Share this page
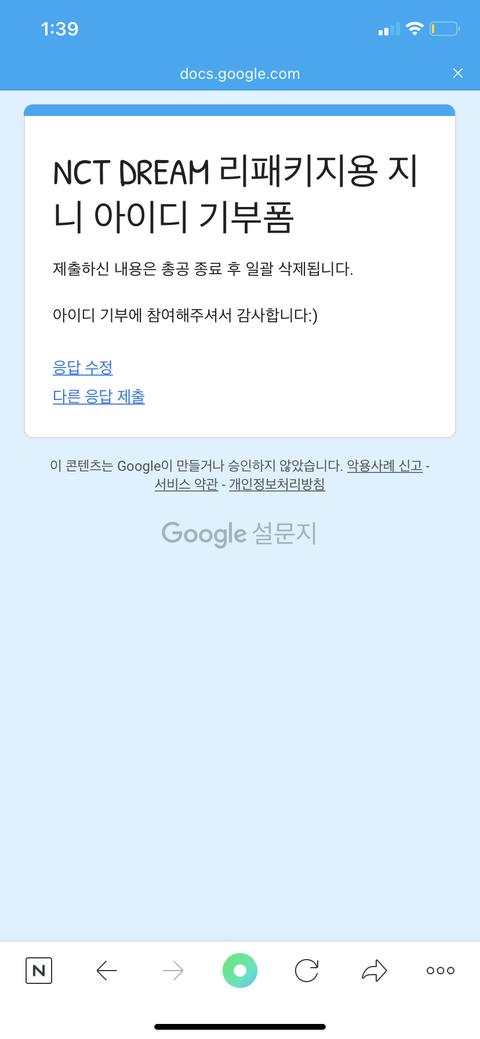 (374, 971)
